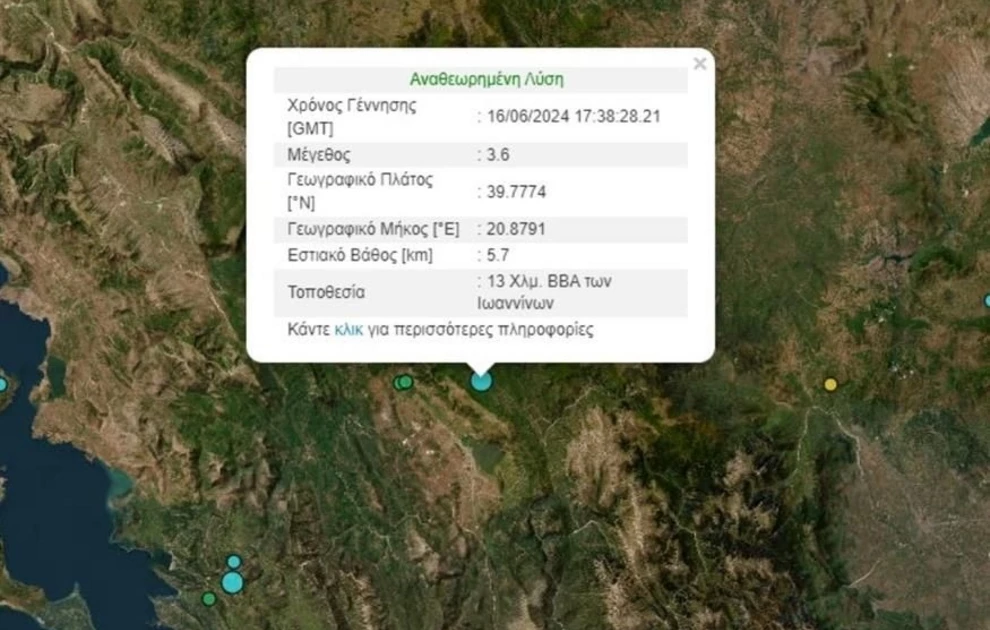Follow the κλικ link for more information
Screen dimensions: 990x630
tap(348, 329)
